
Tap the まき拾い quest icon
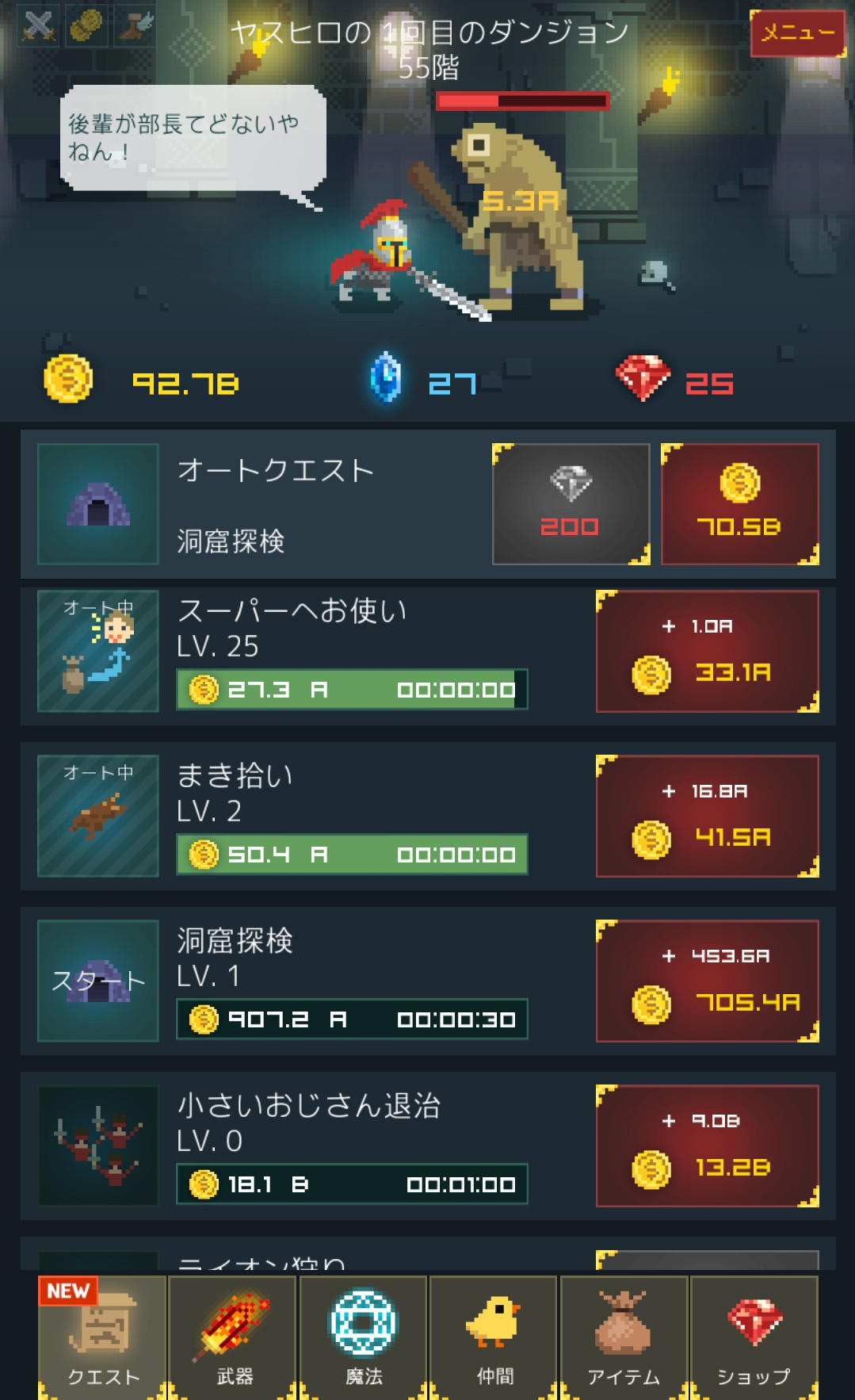[98, 816]
